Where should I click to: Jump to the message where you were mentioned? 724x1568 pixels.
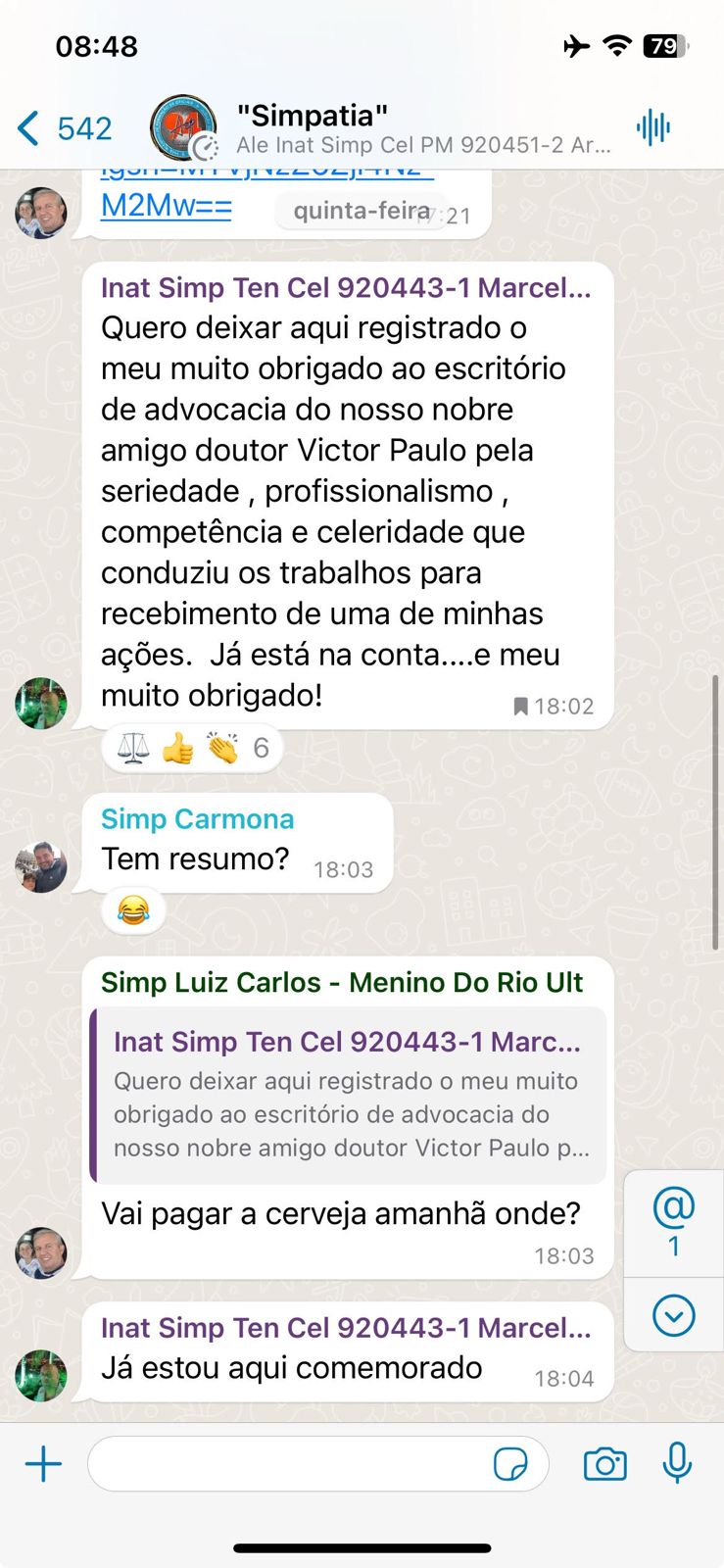[x=673, y=1222]
